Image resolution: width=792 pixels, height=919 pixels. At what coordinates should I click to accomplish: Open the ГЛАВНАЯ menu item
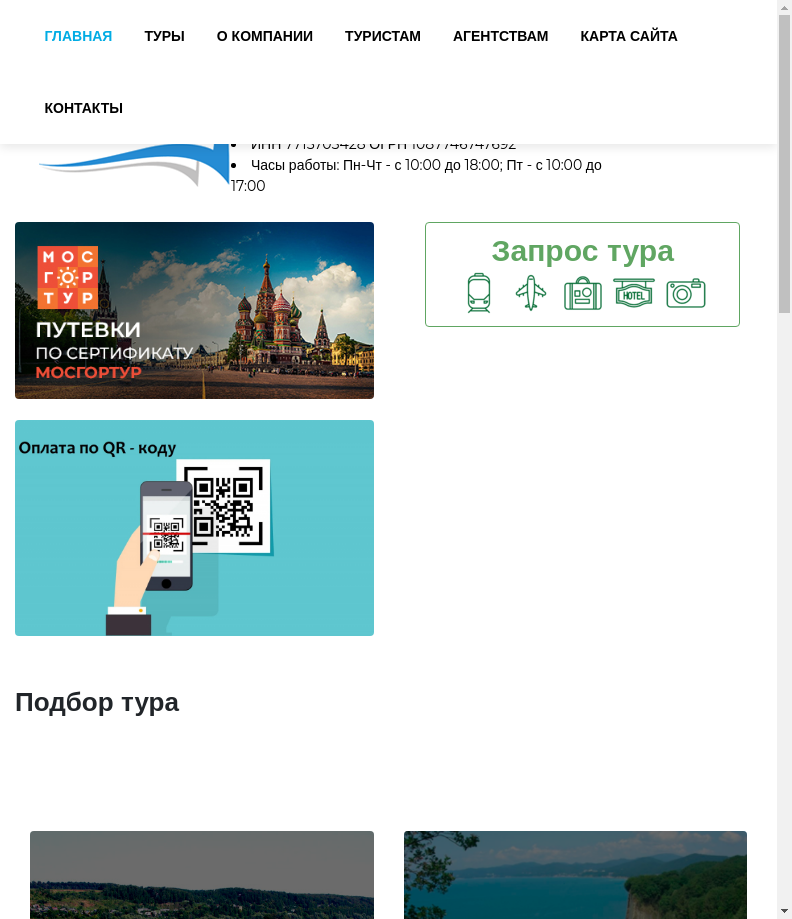tap(78, 36)
